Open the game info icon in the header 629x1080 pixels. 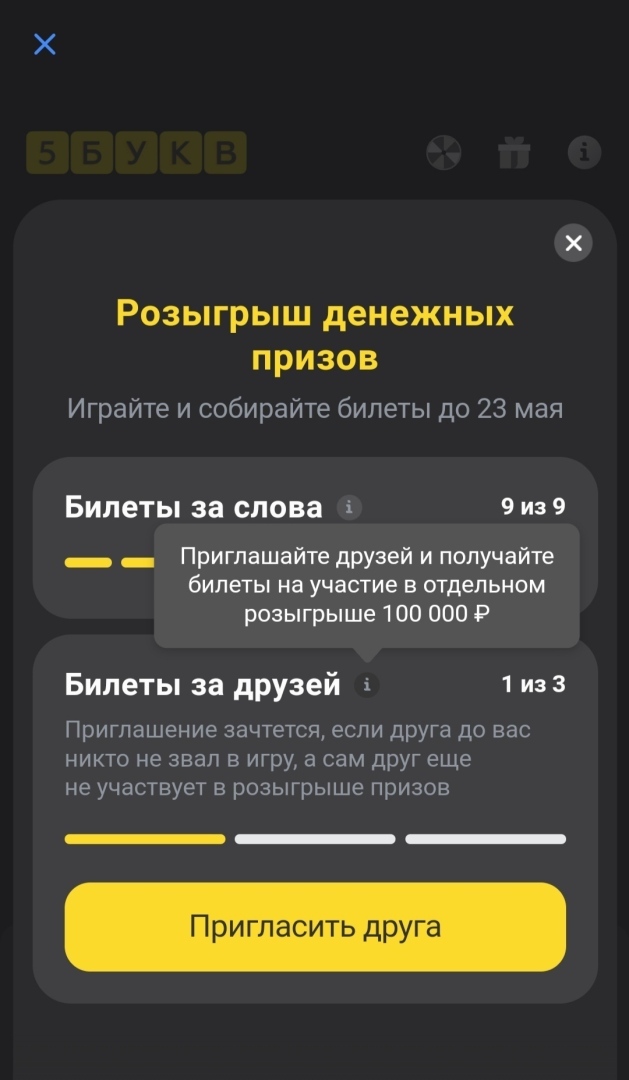point(584,153)
